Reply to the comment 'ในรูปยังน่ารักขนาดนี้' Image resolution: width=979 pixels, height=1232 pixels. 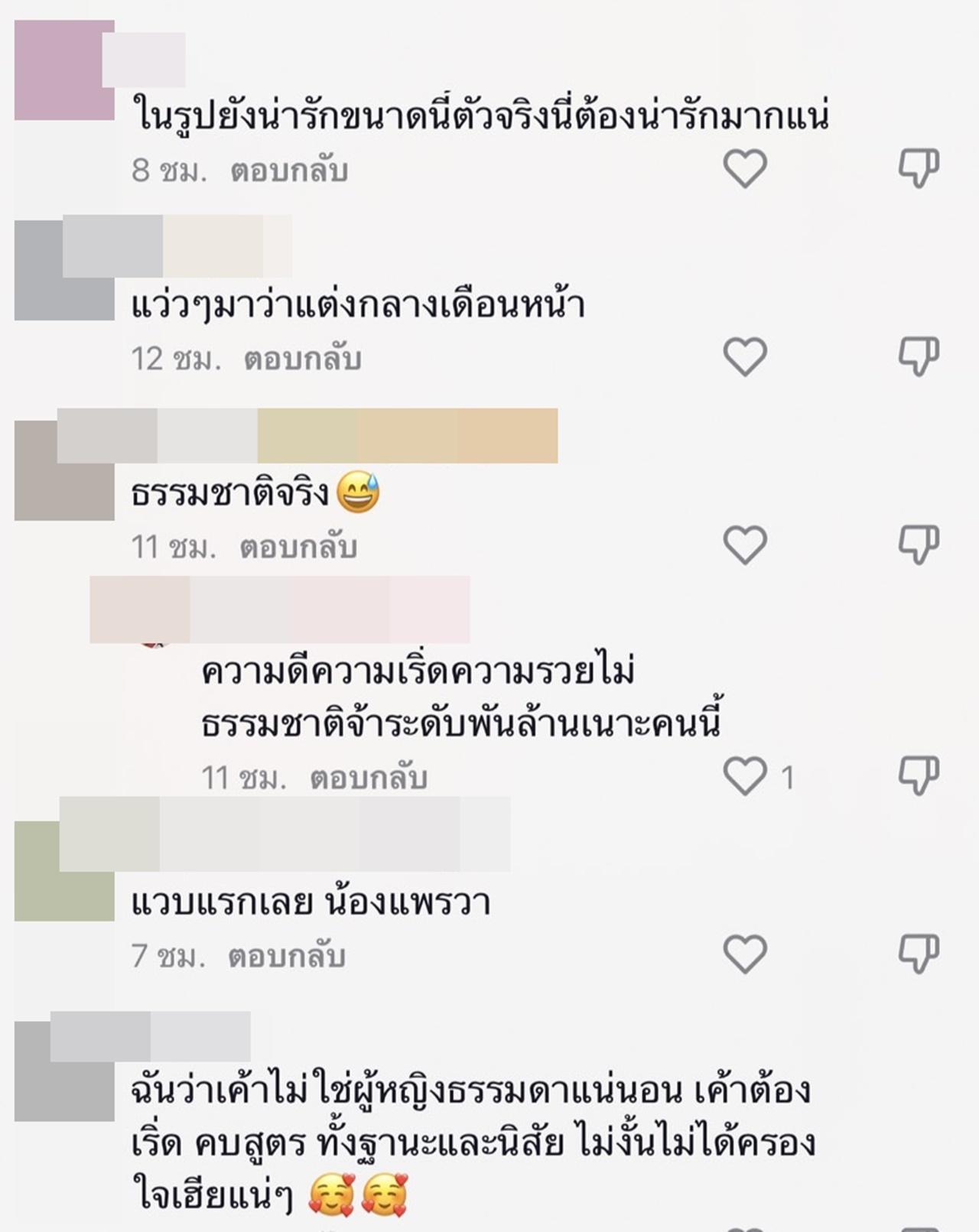pos(289,171)
